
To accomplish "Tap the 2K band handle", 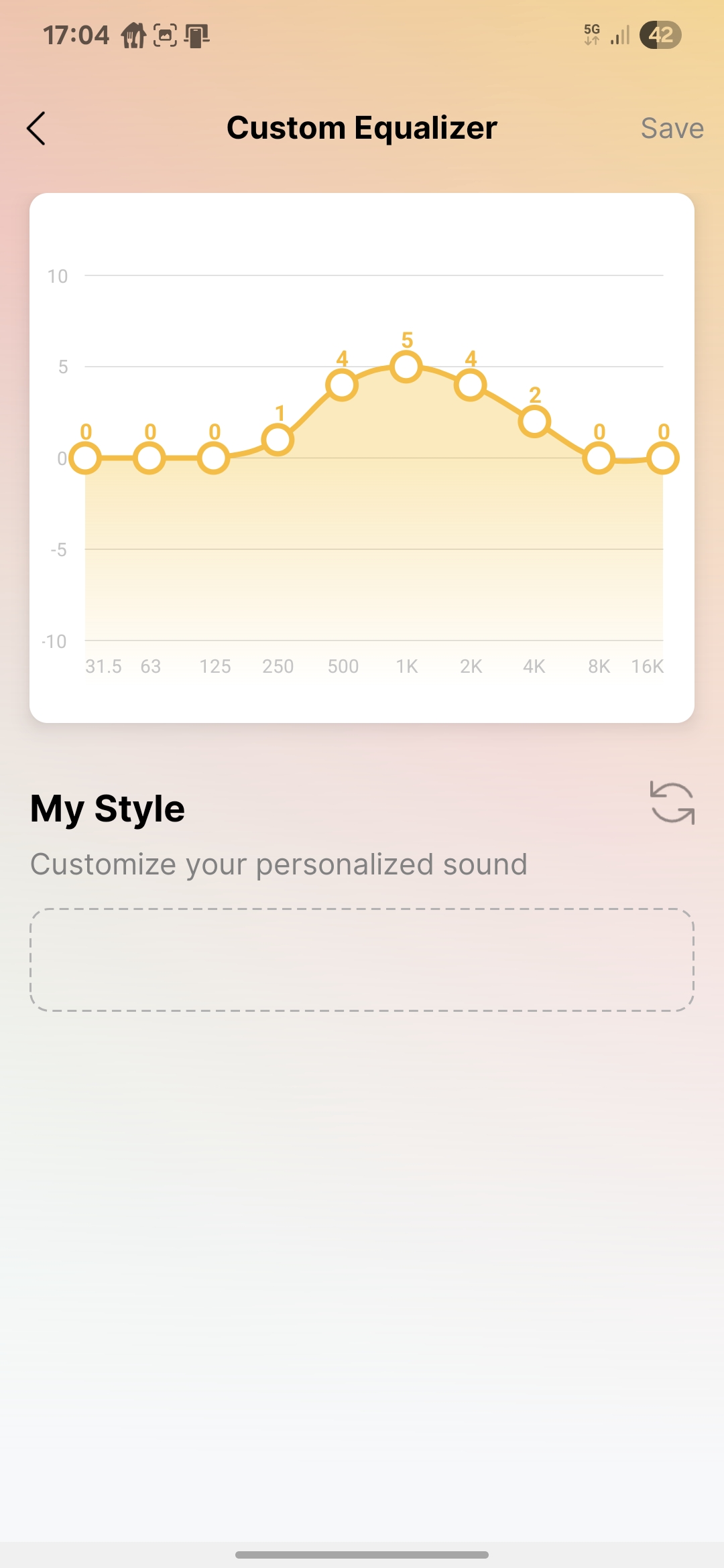I will (471, 385).
